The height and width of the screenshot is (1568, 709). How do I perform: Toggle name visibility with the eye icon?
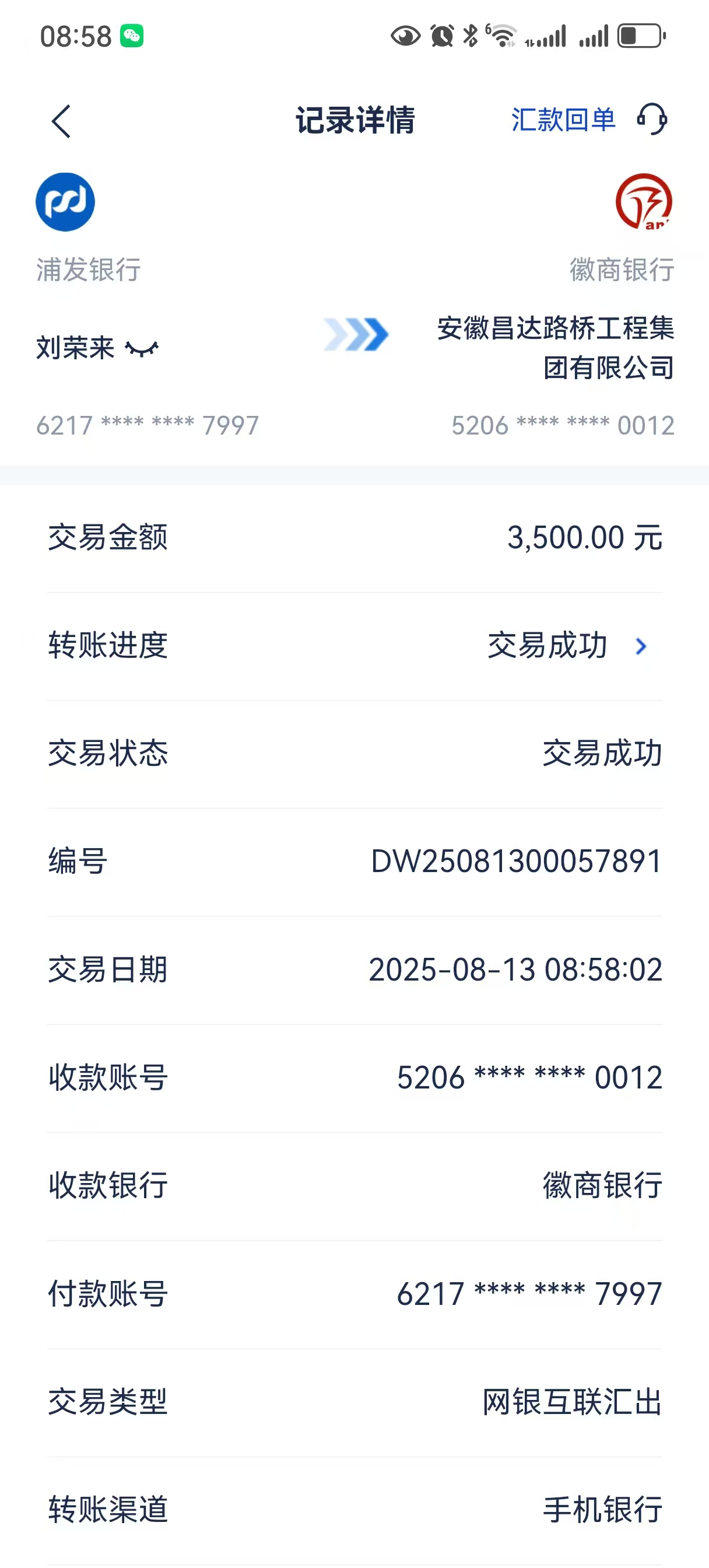point(142,349)
